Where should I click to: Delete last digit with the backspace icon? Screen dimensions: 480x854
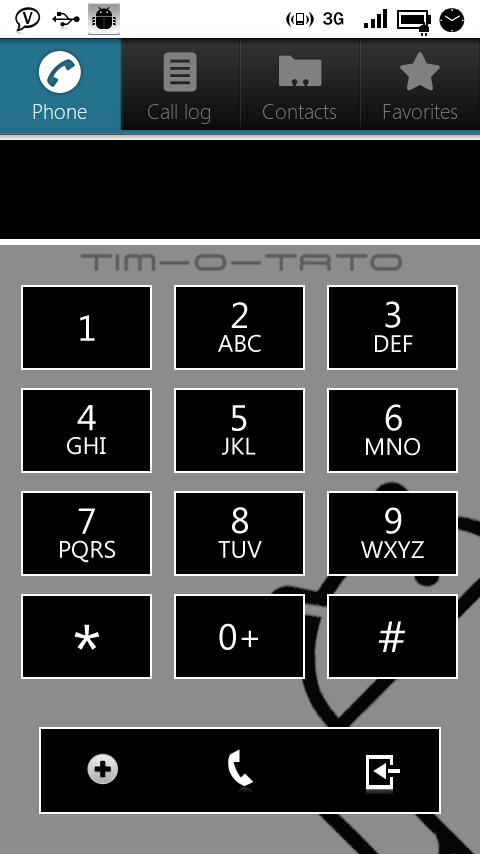tap(382, 771)
